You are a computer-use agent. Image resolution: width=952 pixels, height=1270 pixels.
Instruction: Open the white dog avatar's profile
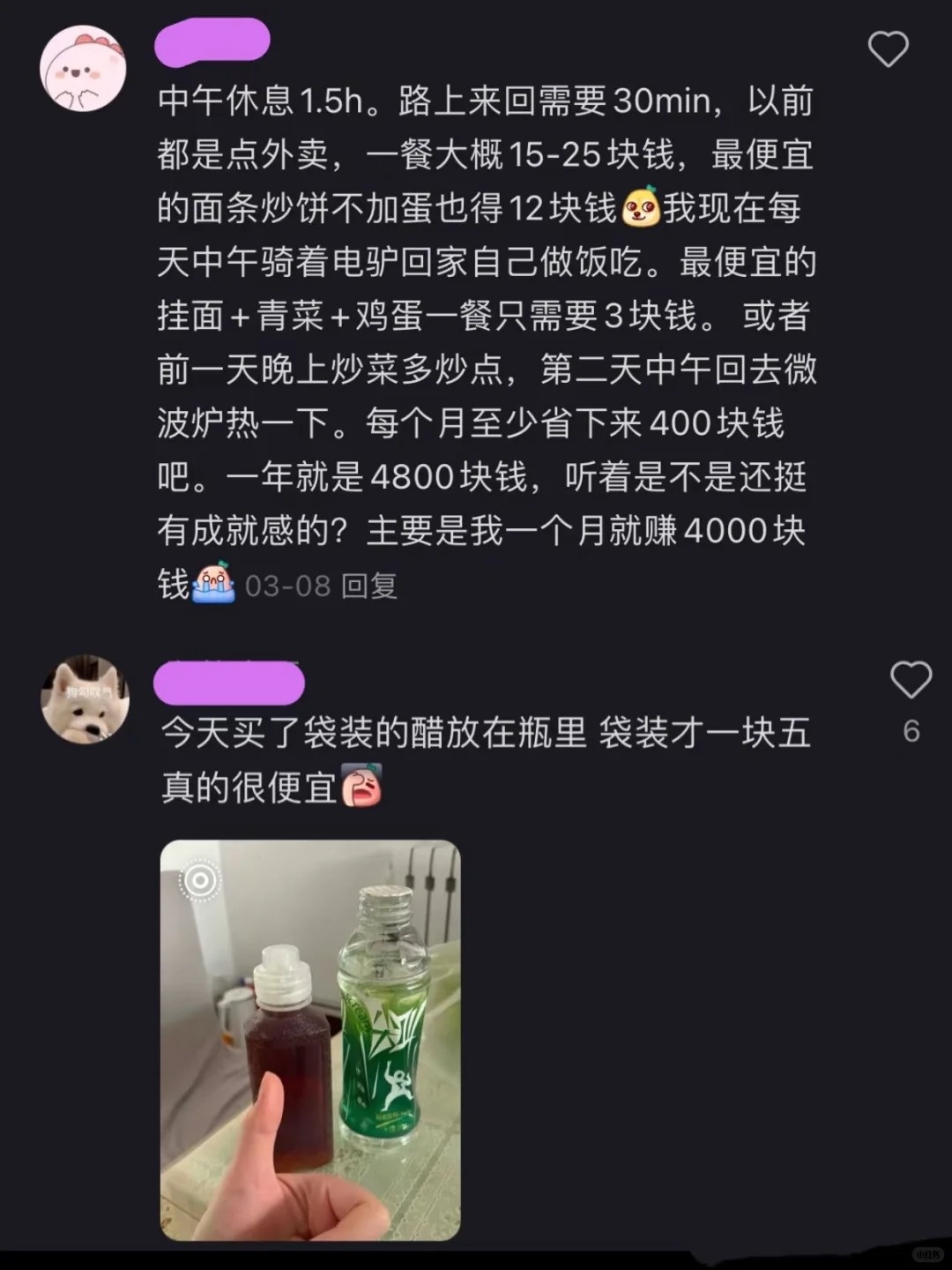[x=85, y=698]
